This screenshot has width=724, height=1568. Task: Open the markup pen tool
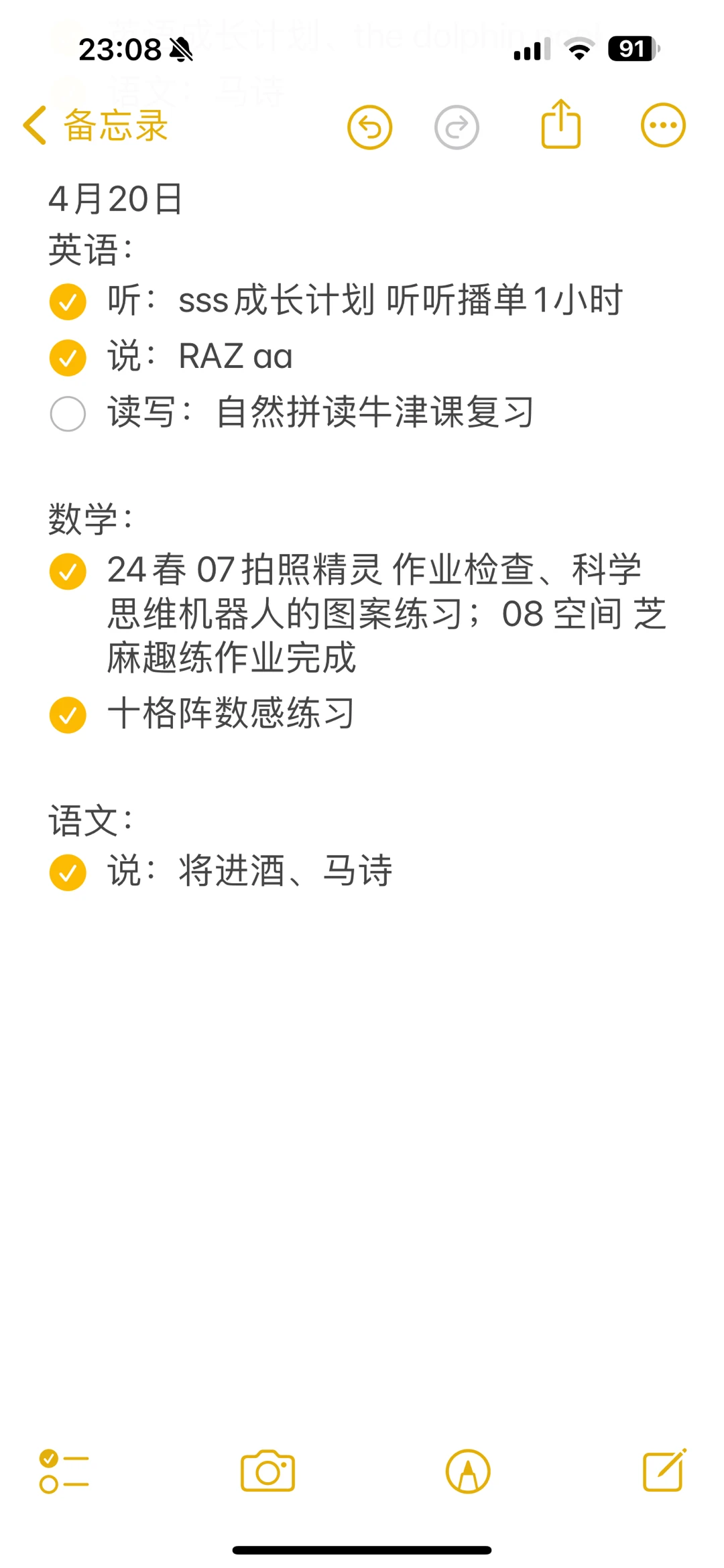click(x=468, y=1472)
